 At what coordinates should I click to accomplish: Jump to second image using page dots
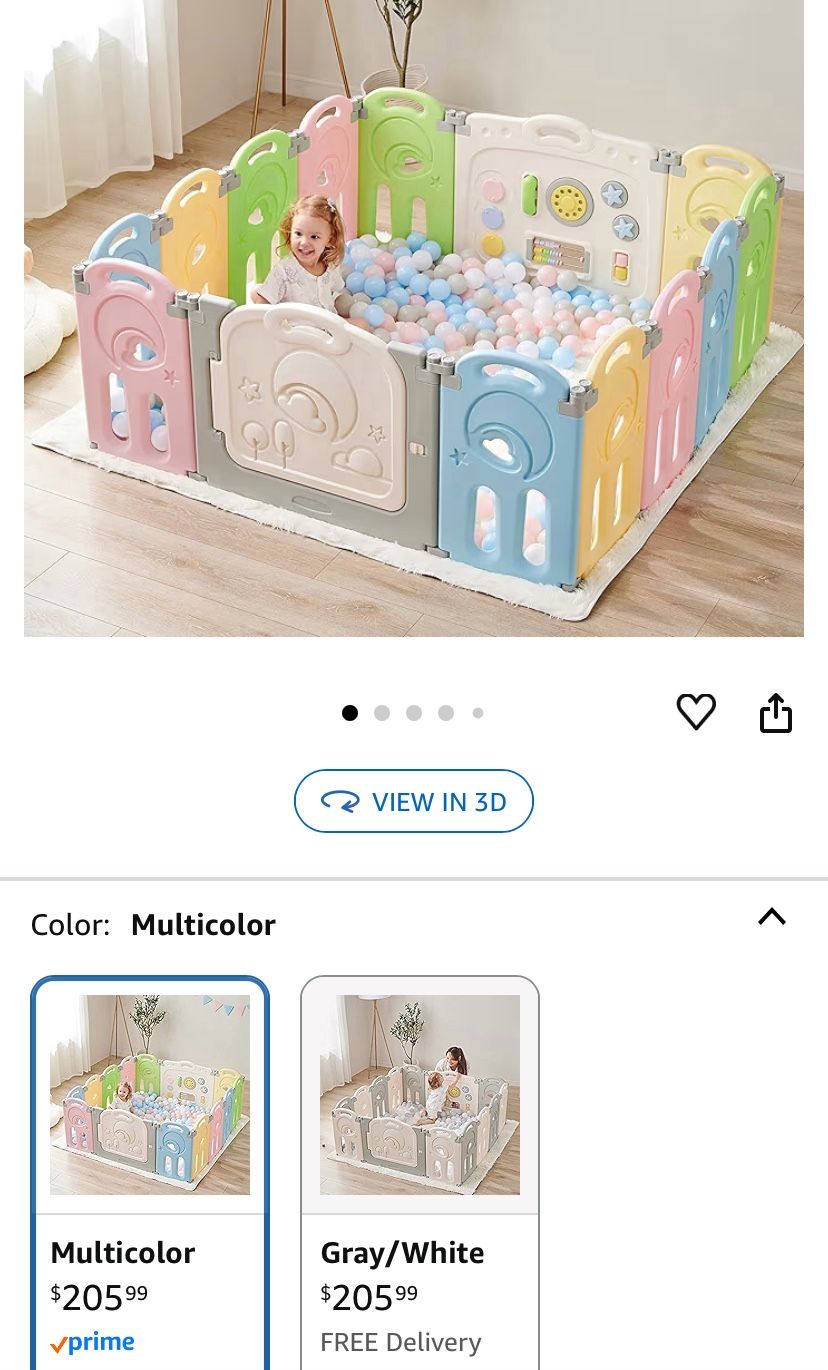tap(382, 713)
